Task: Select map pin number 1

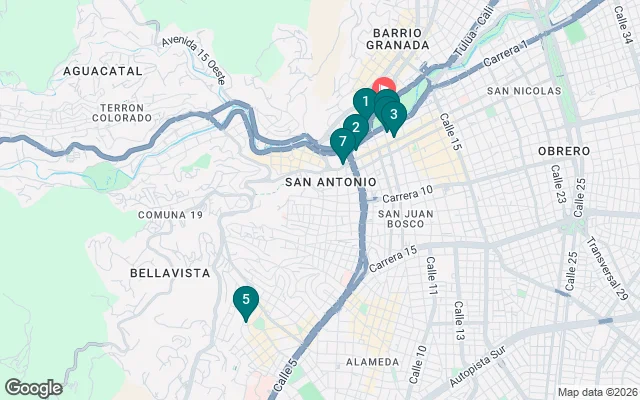Action: tap(366, 101)
